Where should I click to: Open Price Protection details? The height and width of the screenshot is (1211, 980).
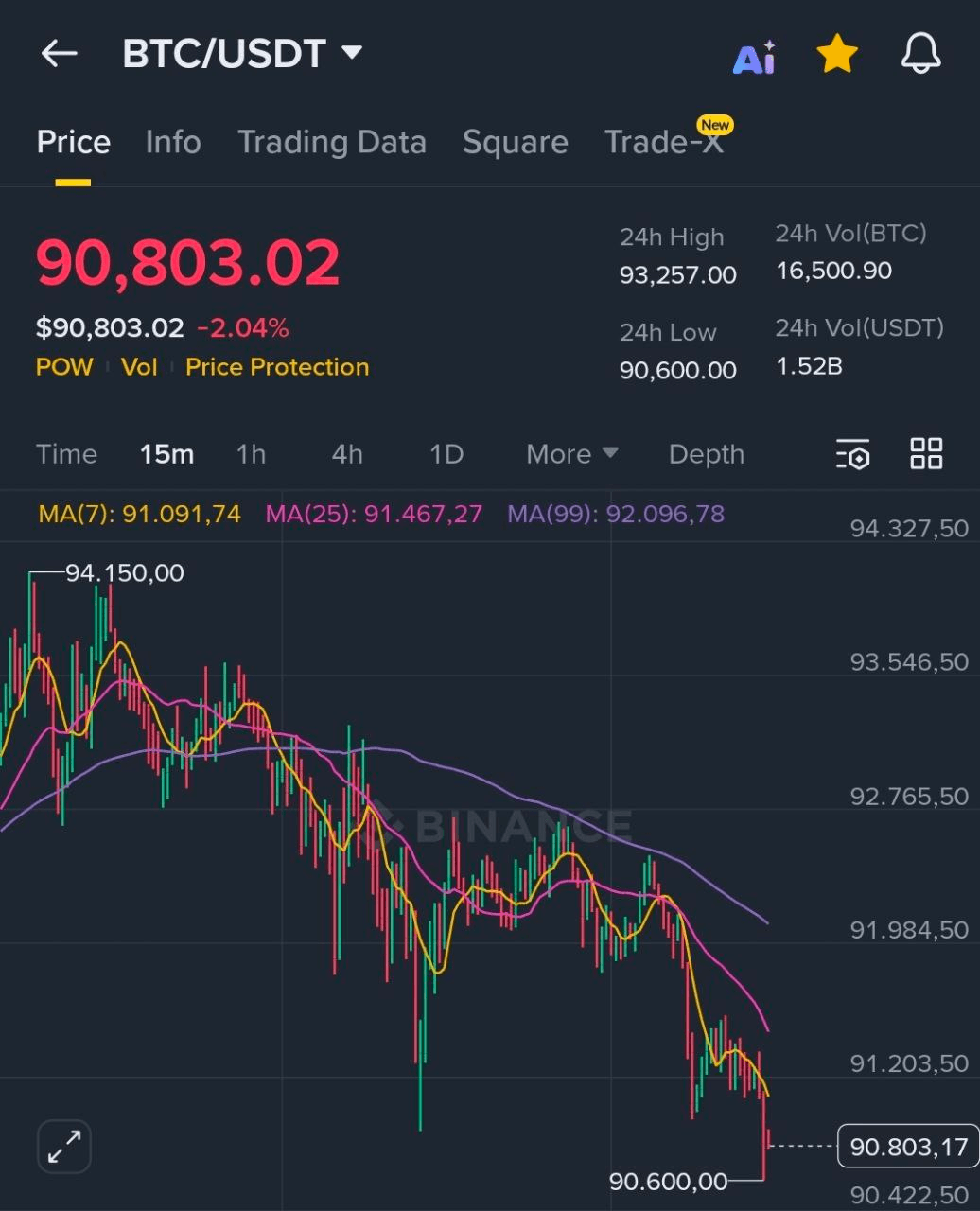click(276, 367)
